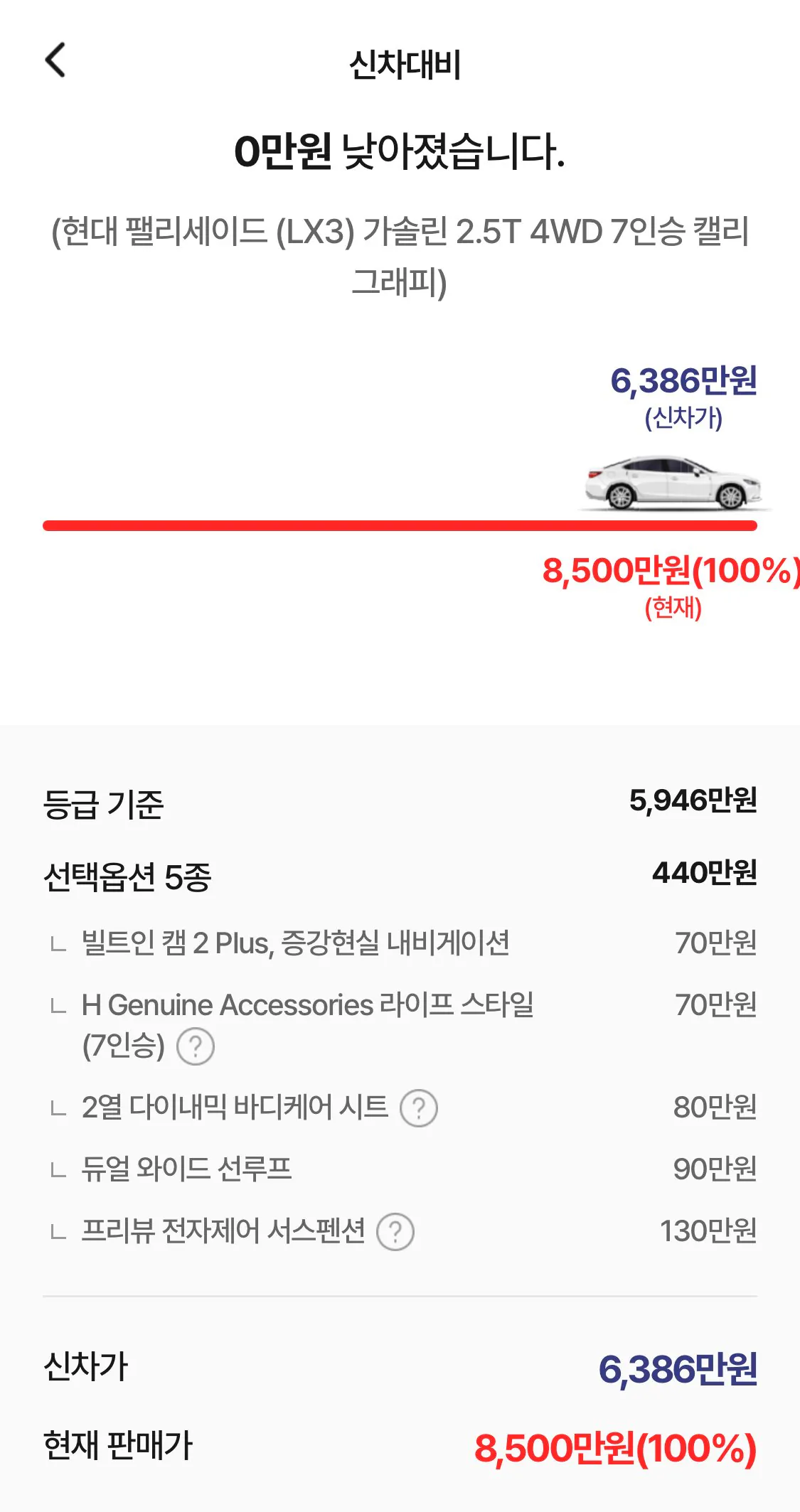The image size is (800, 1512).
Task: Open help for 프리뷰 전자제어 서스펜션
Action: 395,1231
